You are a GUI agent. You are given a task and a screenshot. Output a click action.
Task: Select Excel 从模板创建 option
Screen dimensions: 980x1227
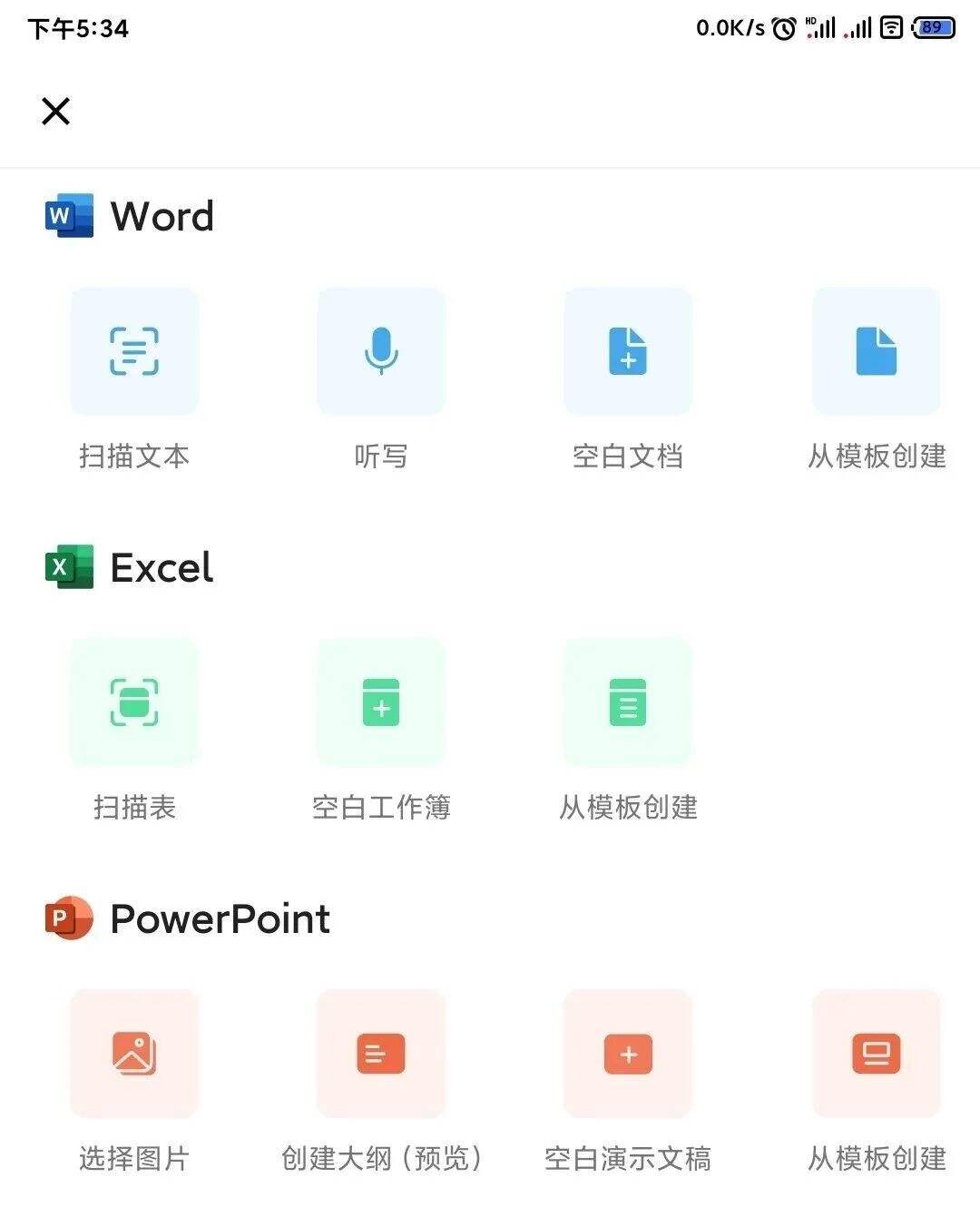pyautogui.click(x=628, y=702)
